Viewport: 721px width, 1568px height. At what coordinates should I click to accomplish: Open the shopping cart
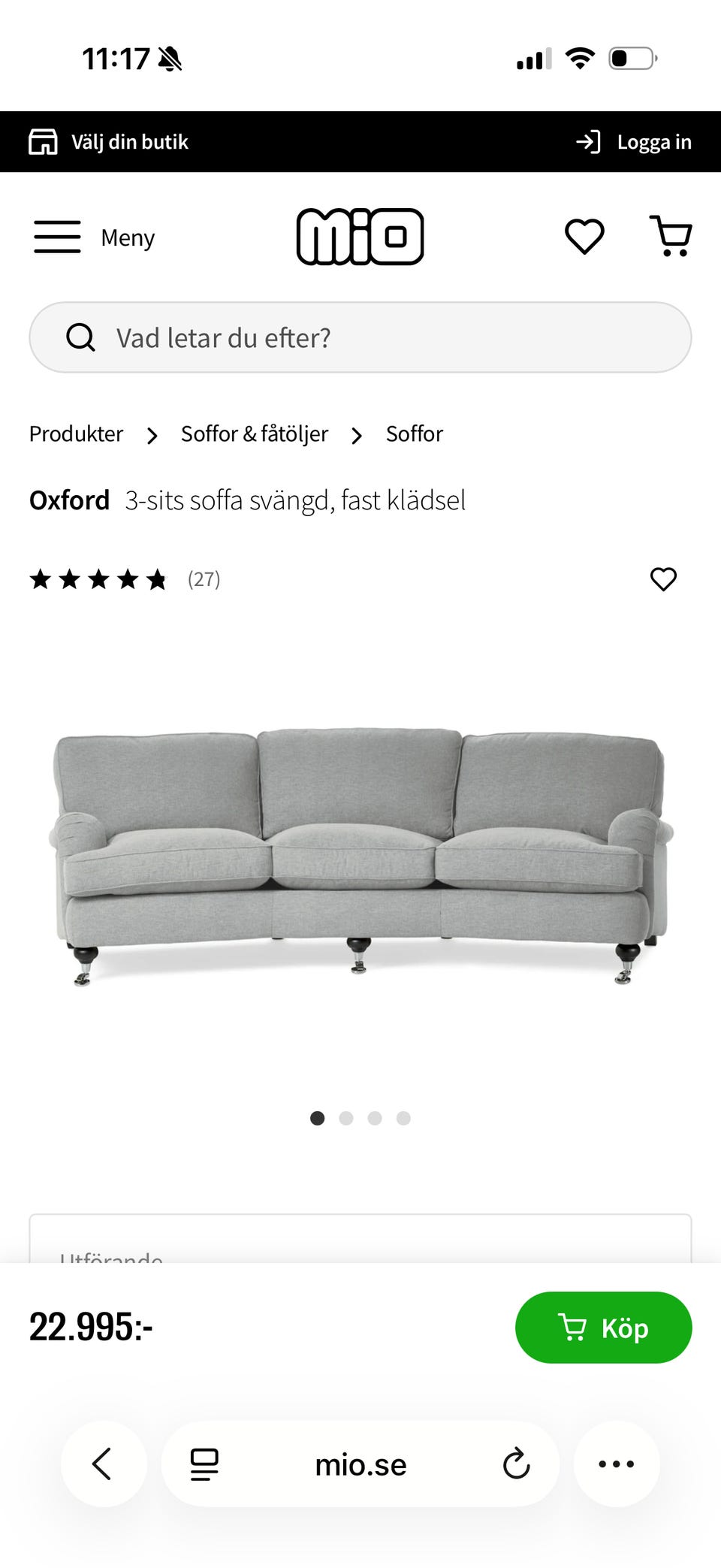(x=671, y=237)
